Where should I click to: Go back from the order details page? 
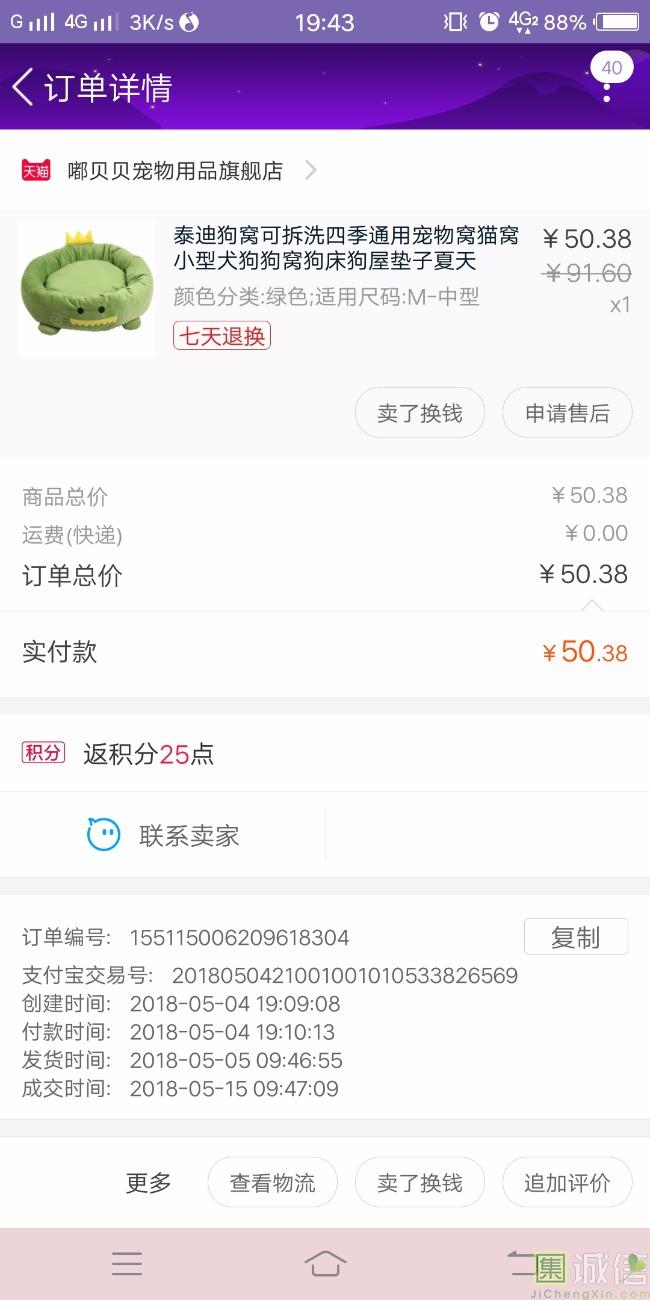click(24, 88)
